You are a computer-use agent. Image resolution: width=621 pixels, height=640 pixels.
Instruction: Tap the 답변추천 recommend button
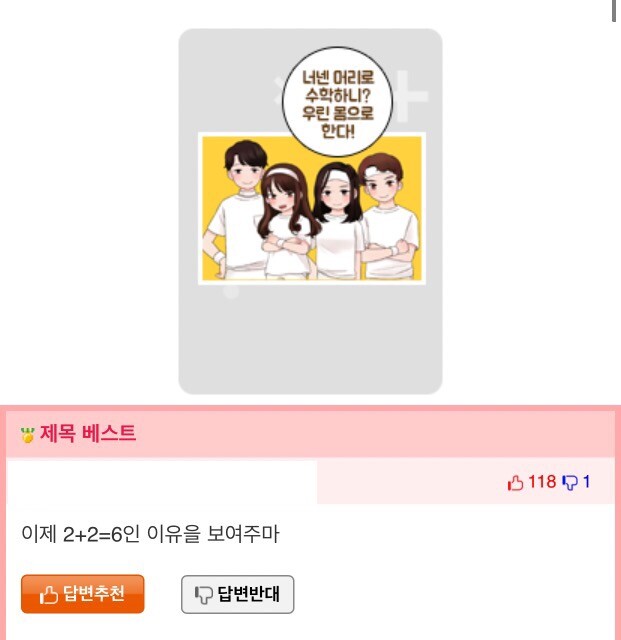[83, 594]
